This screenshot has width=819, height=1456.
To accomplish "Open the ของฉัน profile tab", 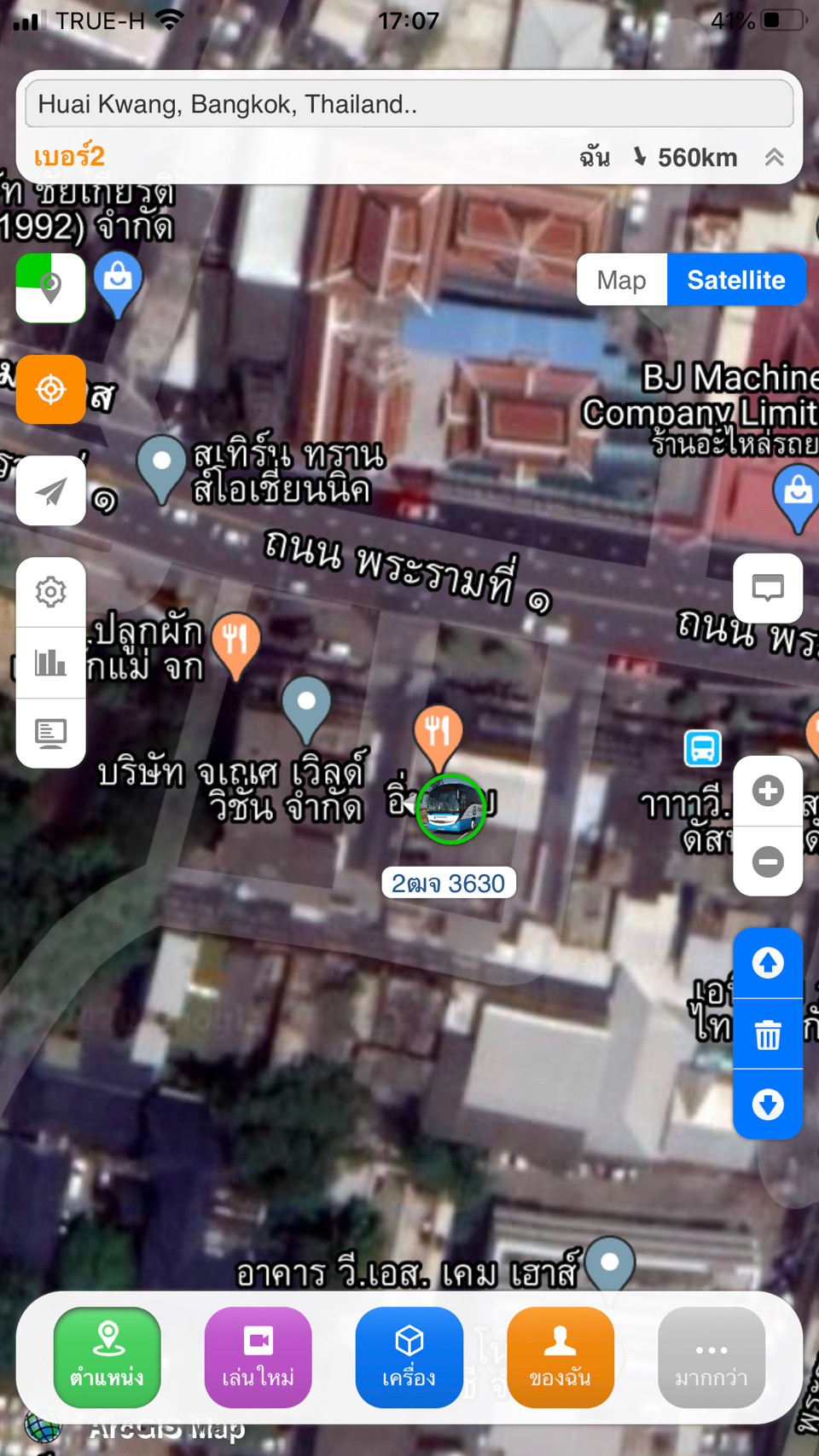I will 561,1357.
